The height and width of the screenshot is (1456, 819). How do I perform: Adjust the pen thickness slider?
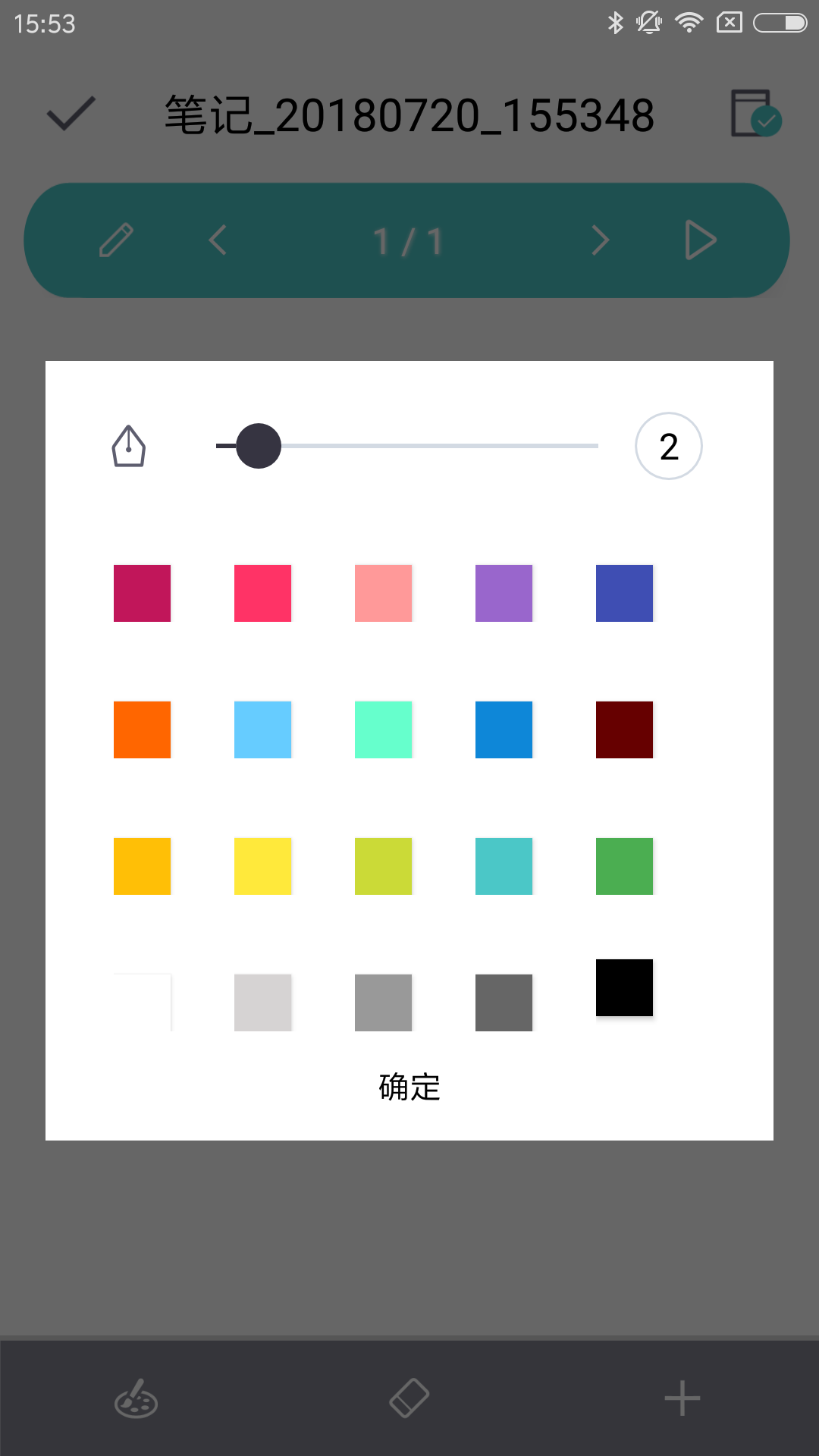tap(258, 446)
